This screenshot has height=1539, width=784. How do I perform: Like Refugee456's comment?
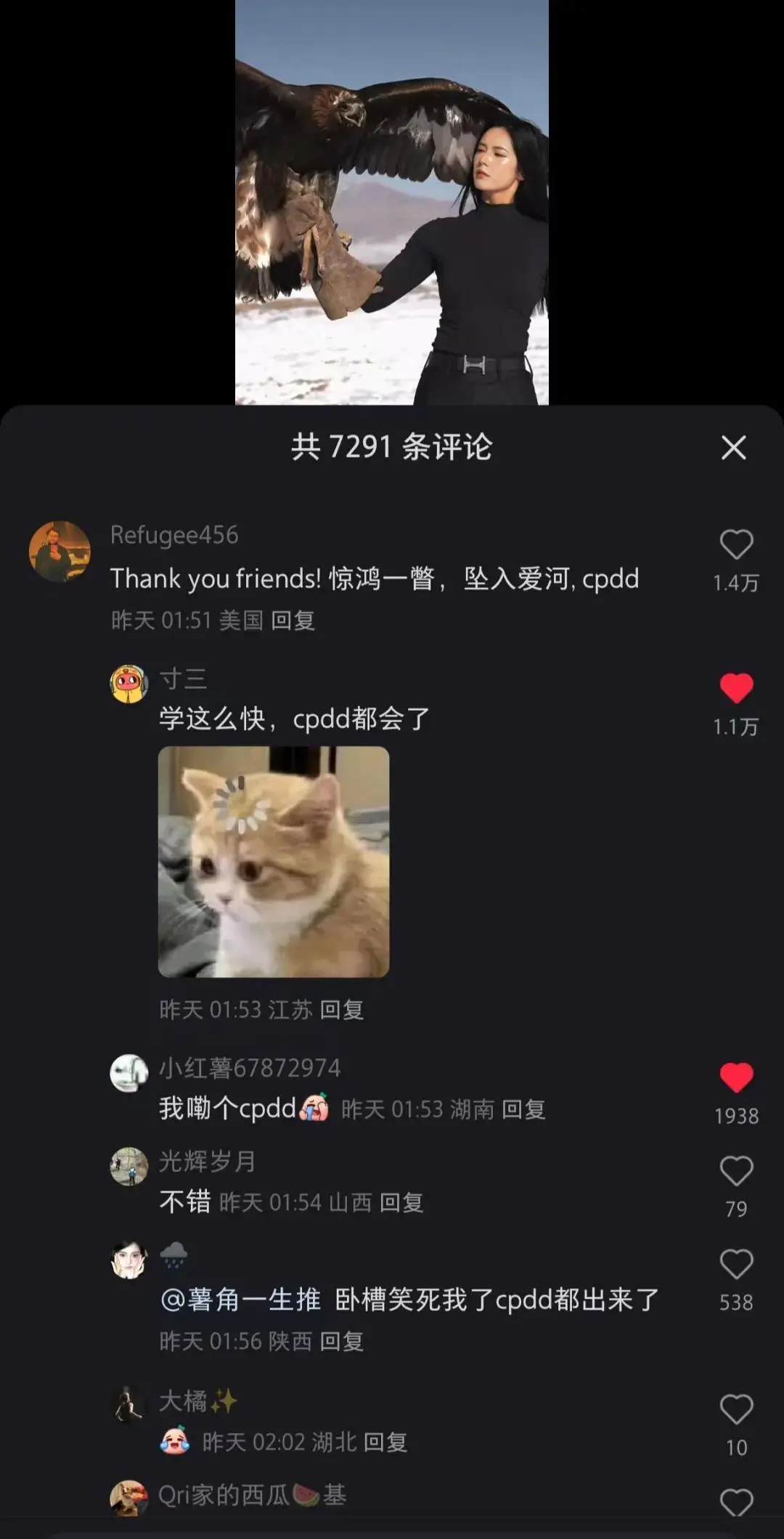736,544
